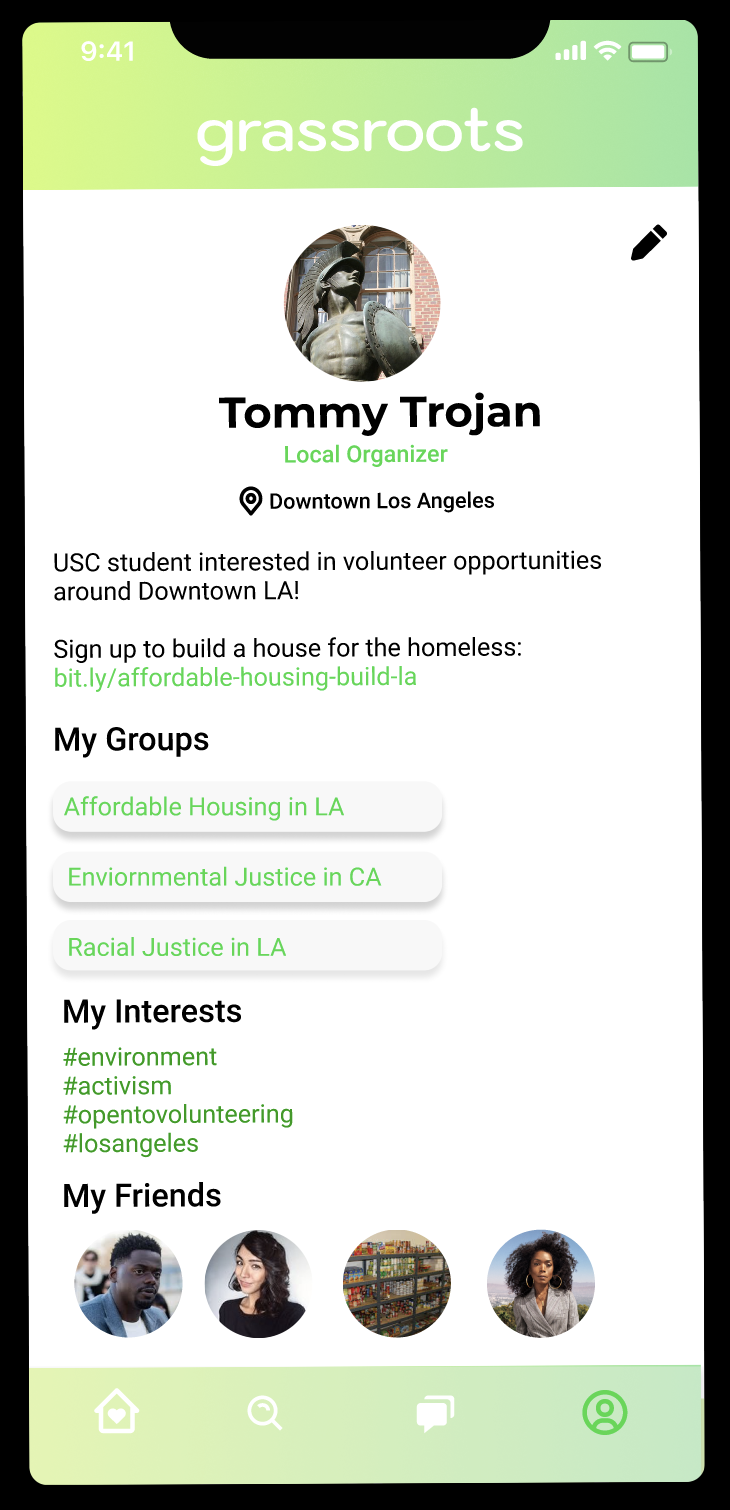Select the profile tab
This screenshot has height=1510, width=730.
coord(605,1413)
